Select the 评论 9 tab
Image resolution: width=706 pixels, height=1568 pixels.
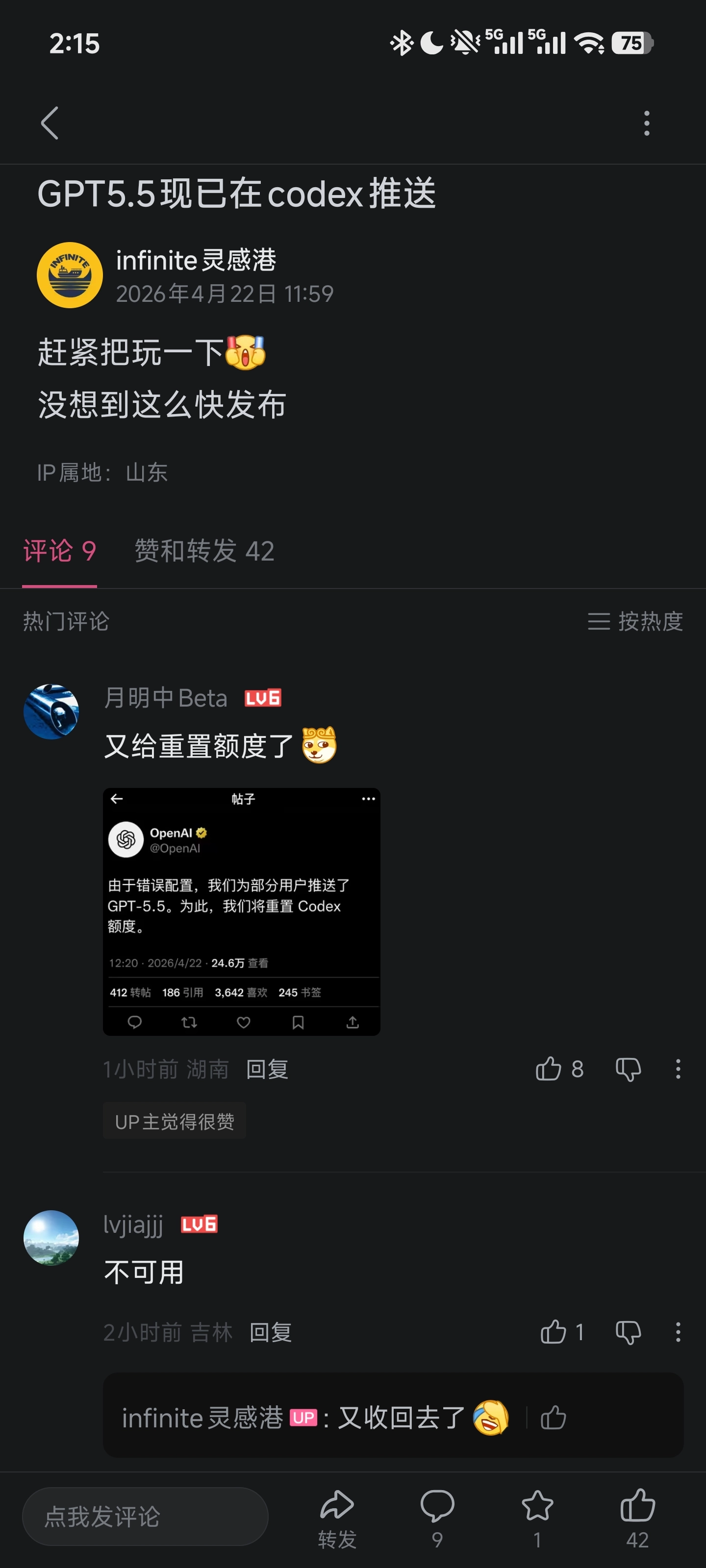tap(59, 551)
